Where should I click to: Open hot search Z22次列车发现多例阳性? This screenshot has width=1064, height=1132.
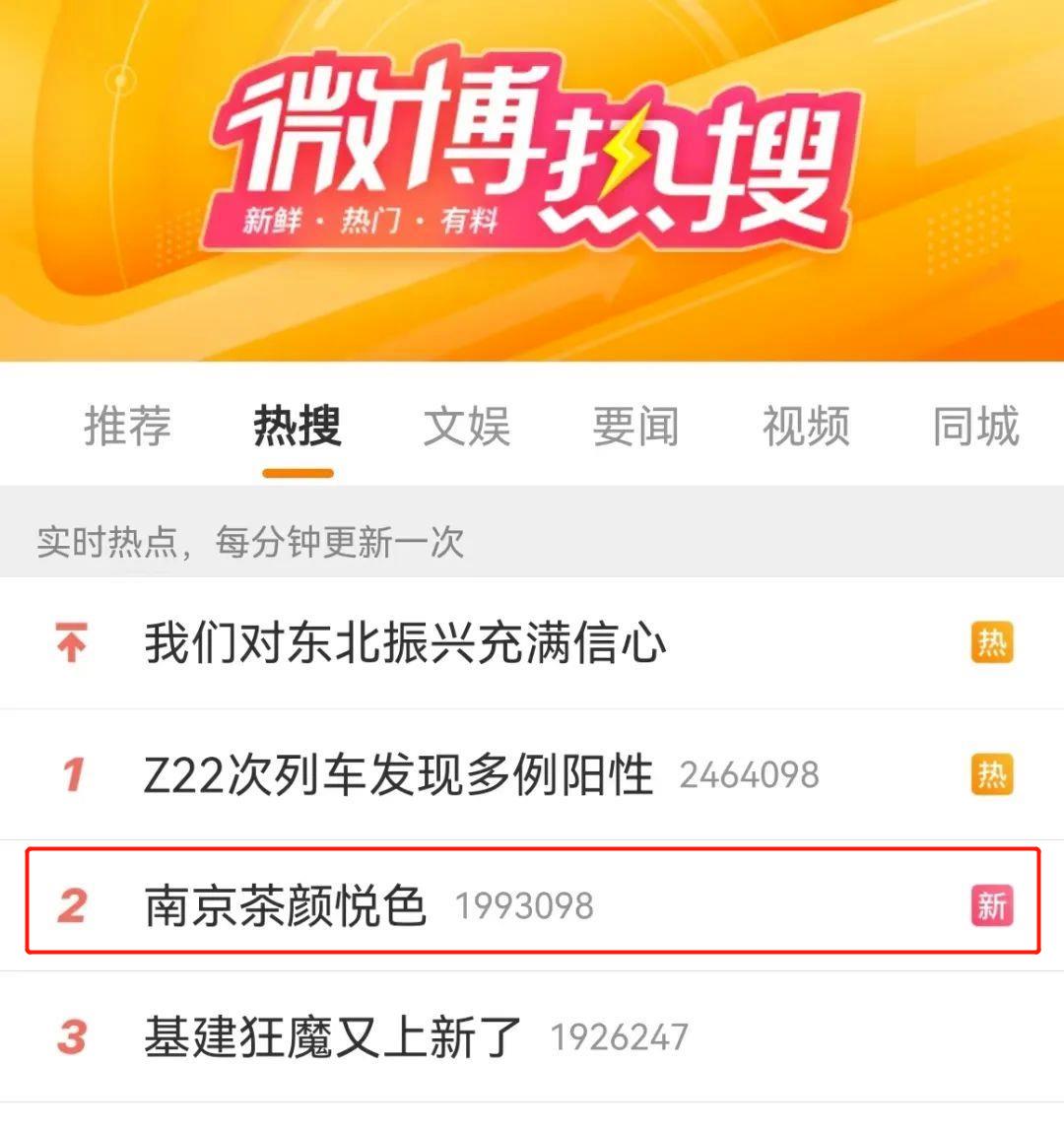coord(398,774)
